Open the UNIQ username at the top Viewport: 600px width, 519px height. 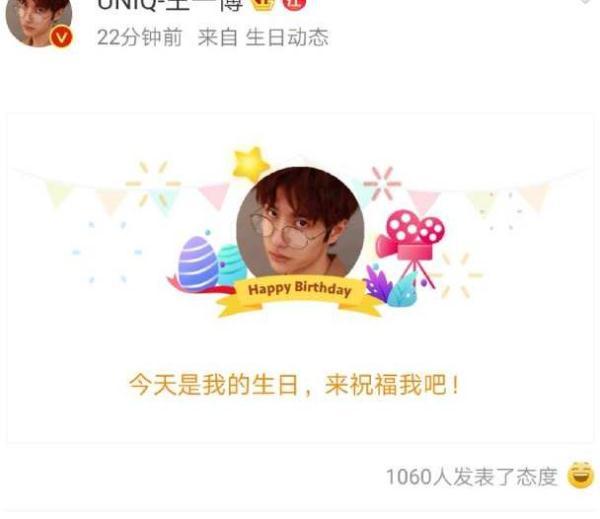click(169, 5)
